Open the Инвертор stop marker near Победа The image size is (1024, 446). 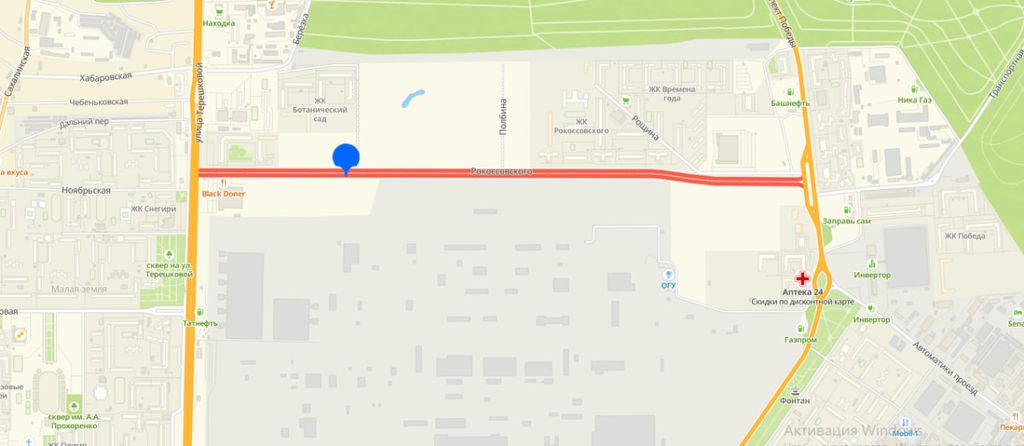[871, 262]
